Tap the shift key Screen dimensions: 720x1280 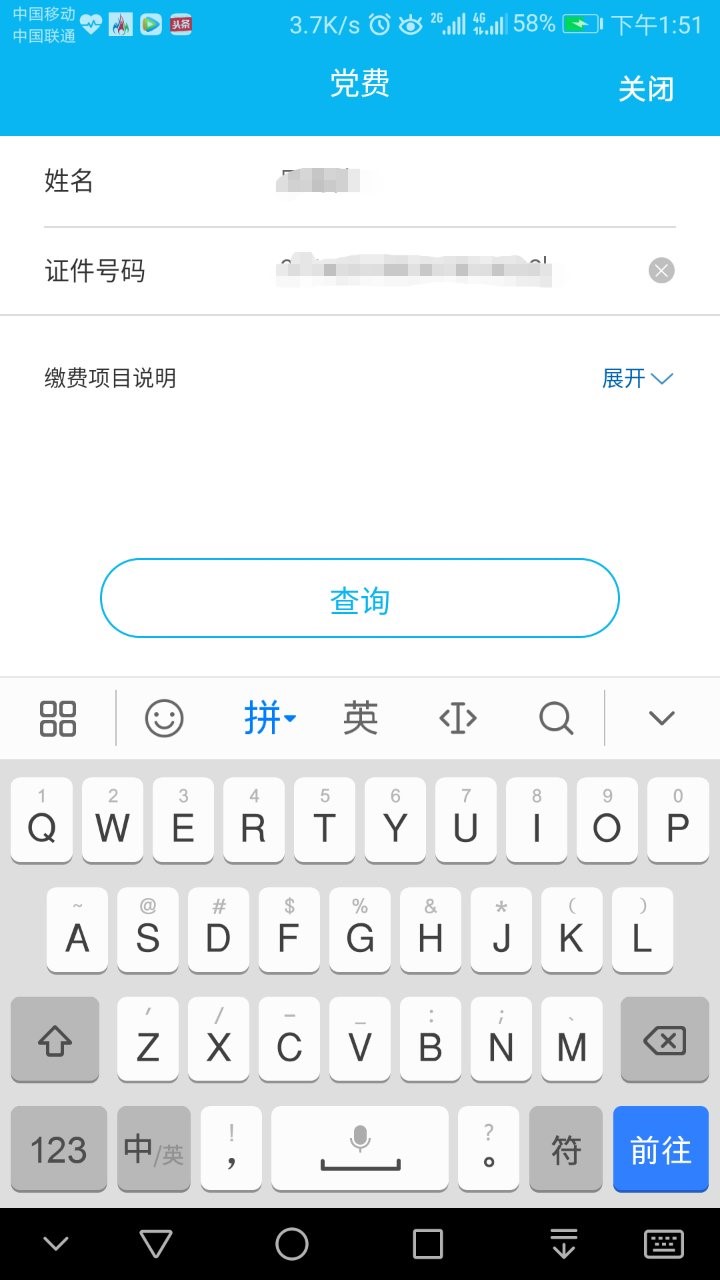(x=55, y=1040)
